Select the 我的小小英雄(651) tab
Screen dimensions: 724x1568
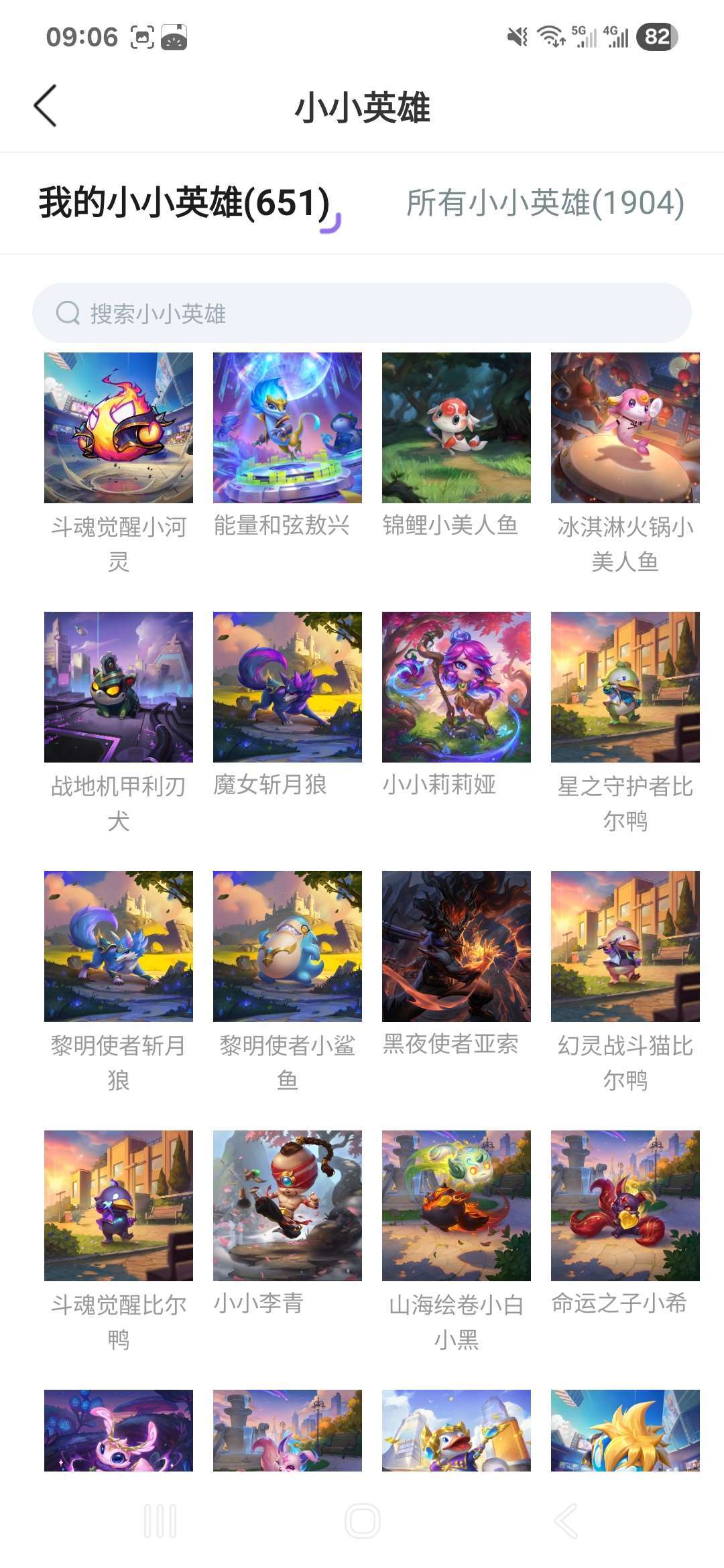[184, 202]
